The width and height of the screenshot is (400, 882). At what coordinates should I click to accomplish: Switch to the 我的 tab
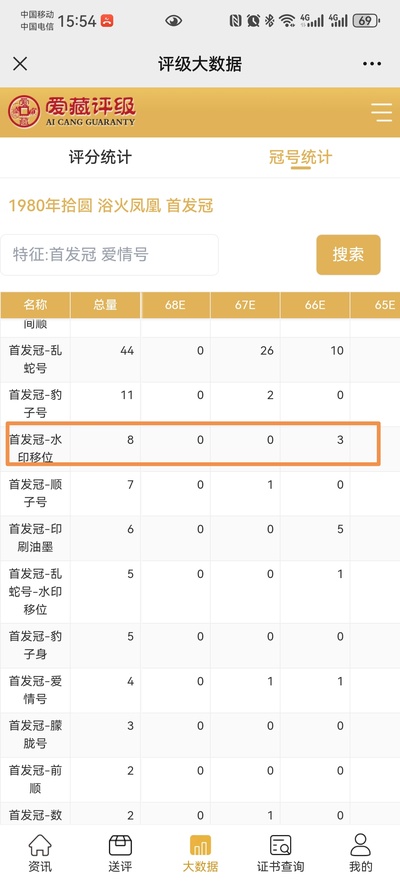(361, 853)
